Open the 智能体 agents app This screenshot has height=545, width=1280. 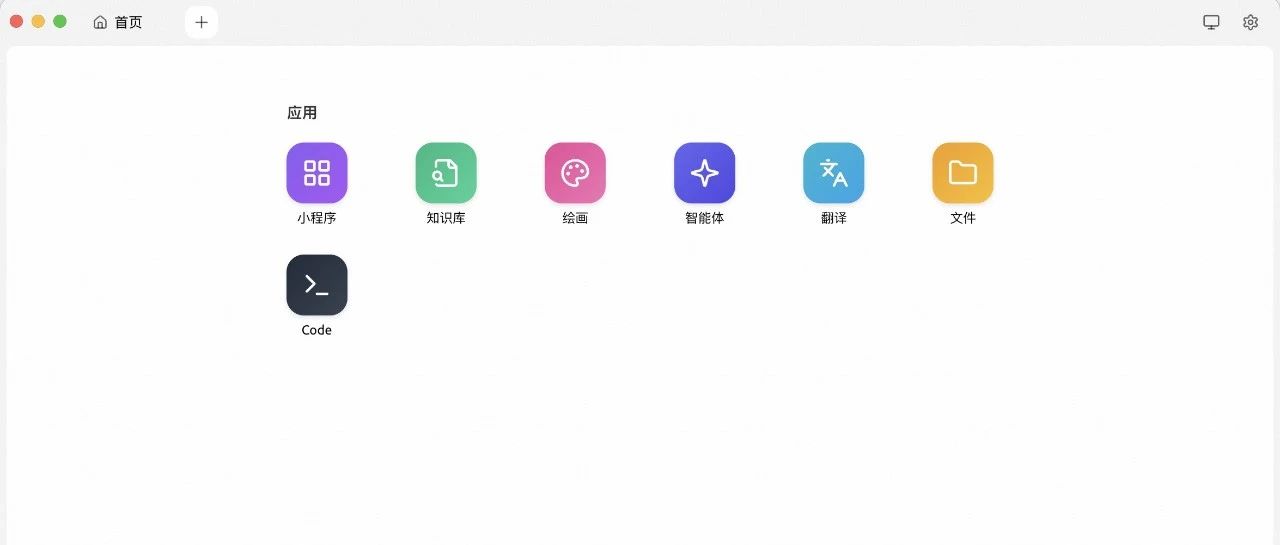[704, 173]
